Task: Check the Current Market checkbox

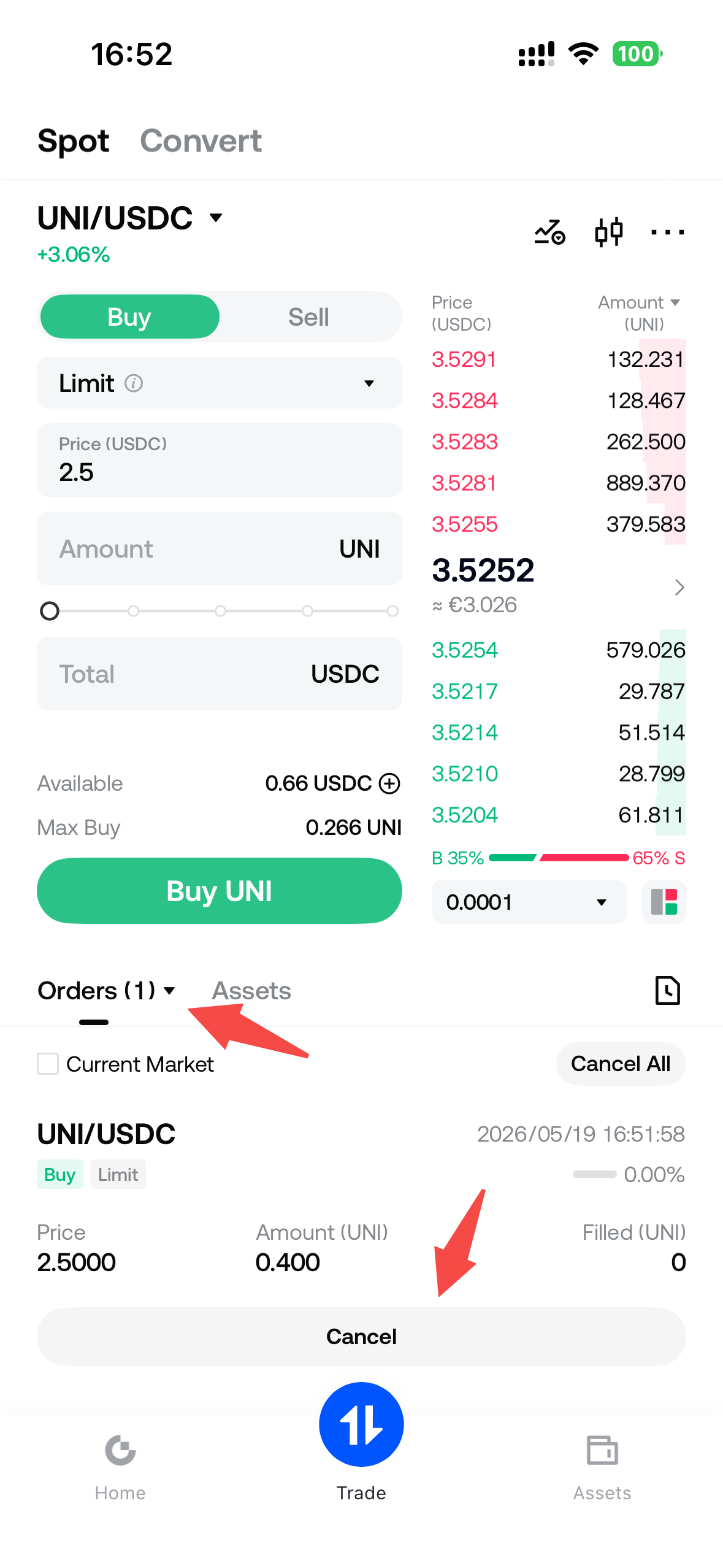Action: (x=48, y=1064)
